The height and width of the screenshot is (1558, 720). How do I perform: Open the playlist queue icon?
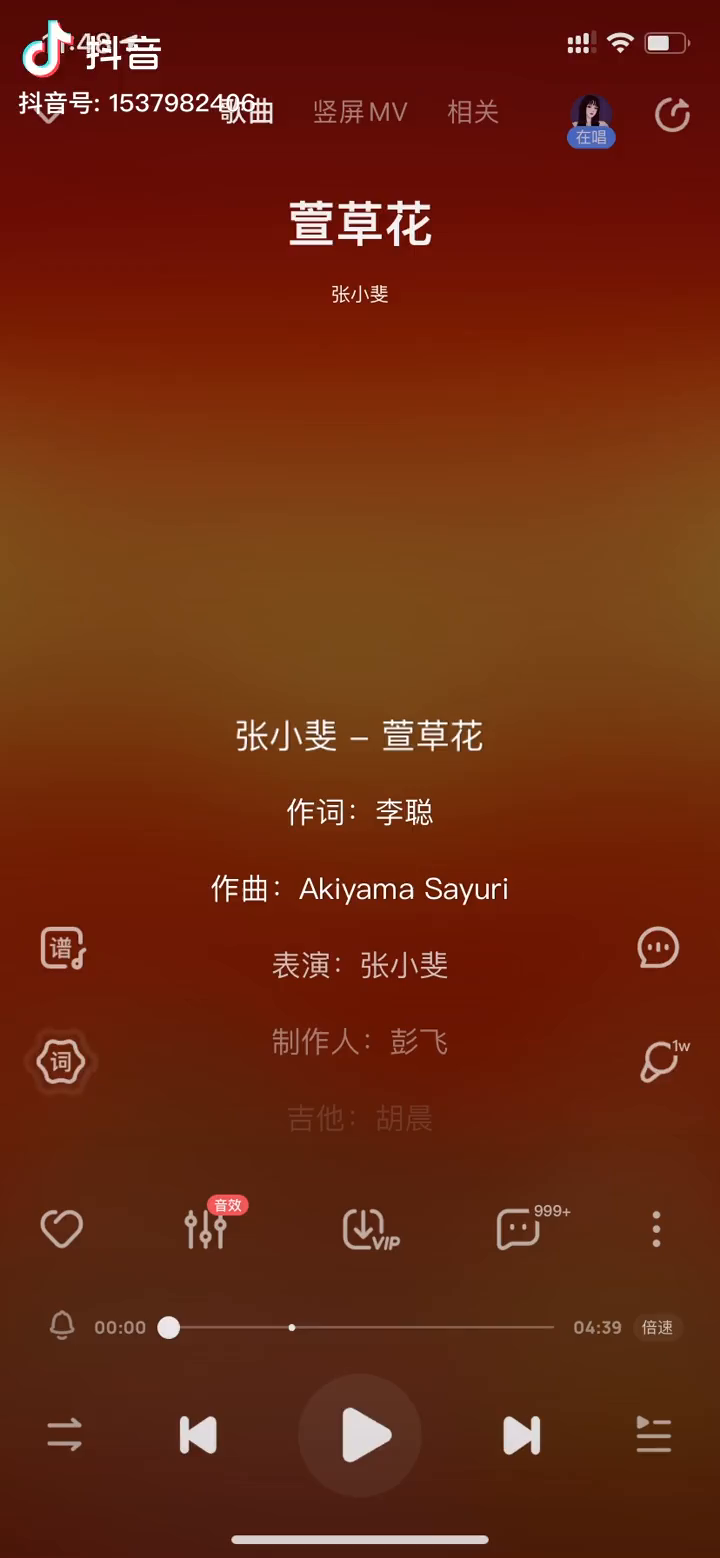[654, 1435]
